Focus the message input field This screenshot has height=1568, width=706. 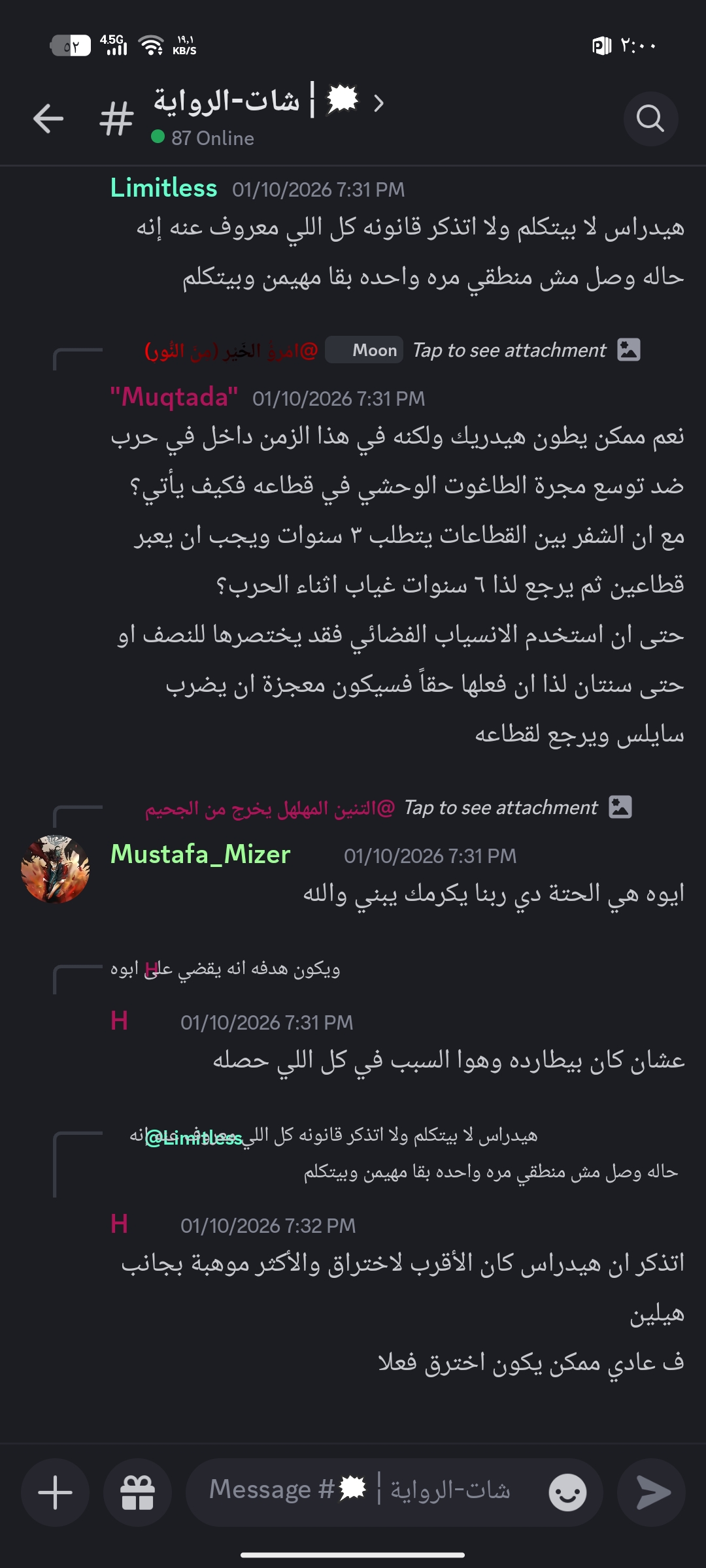pyautogui.click(x=366, y=1491)
